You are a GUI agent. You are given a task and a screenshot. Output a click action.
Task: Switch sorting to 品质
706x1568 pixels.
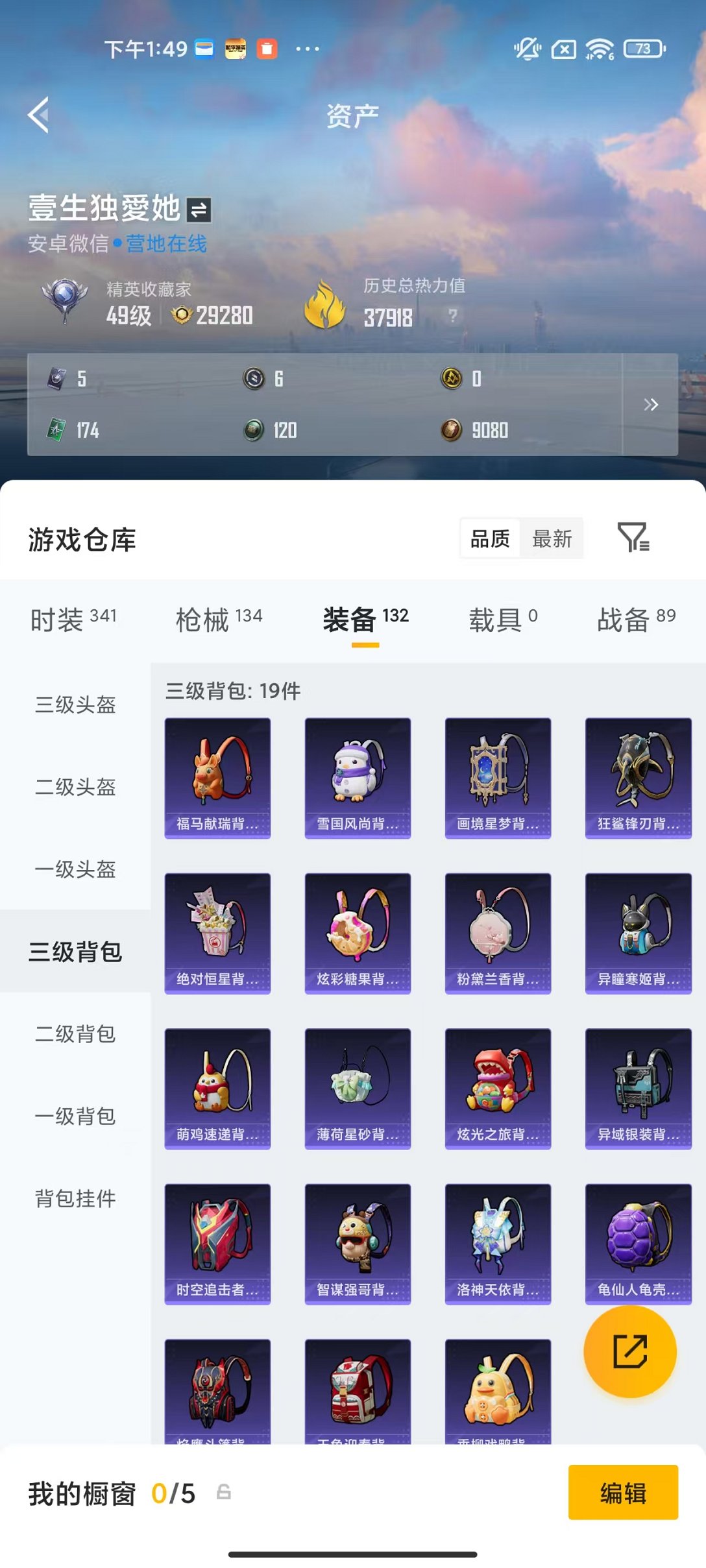(489, 539)
